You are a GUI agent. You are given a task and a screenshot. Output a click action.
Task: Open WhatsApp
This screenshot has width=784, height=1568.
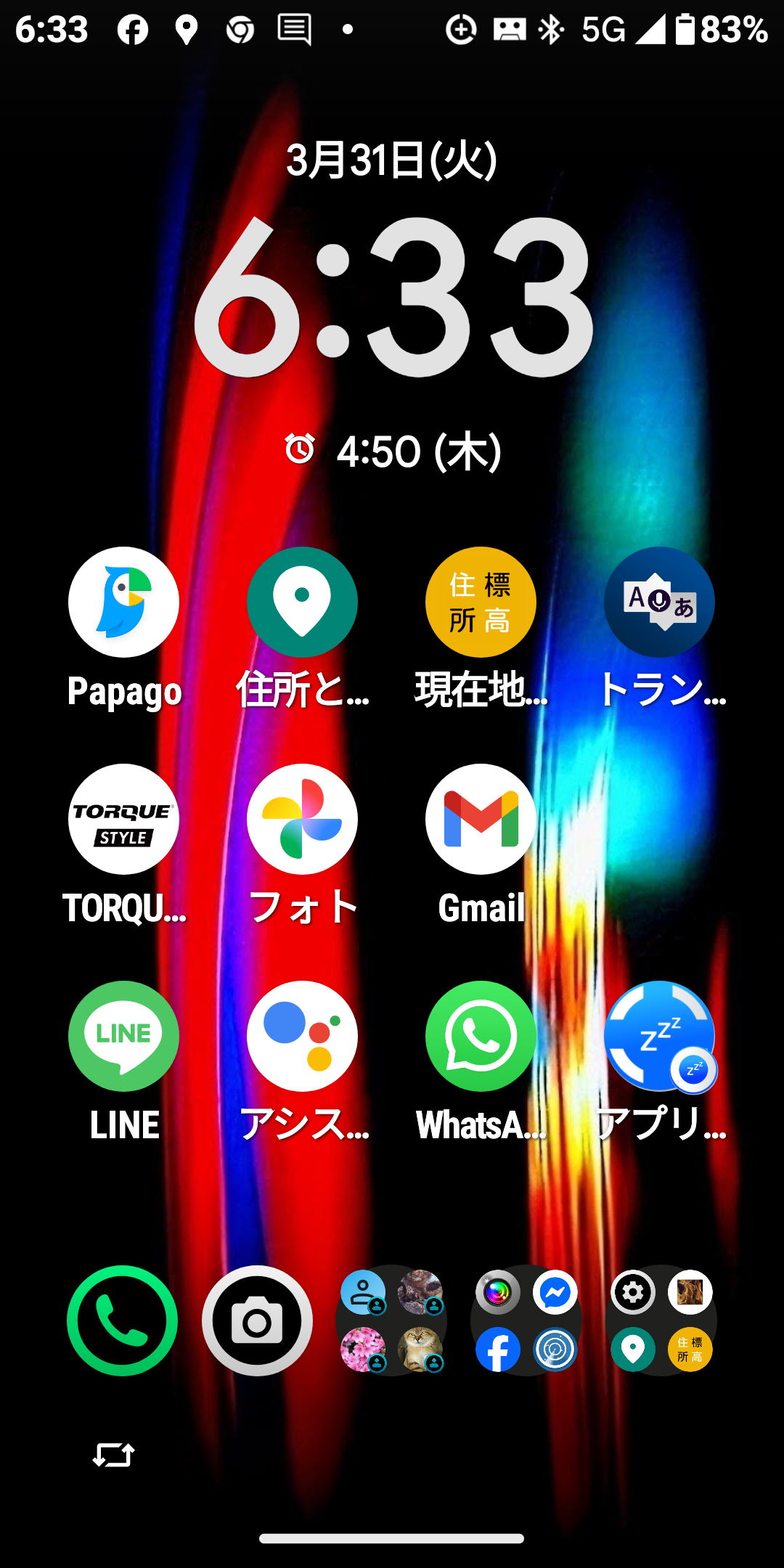click(x=481, y=1037)
